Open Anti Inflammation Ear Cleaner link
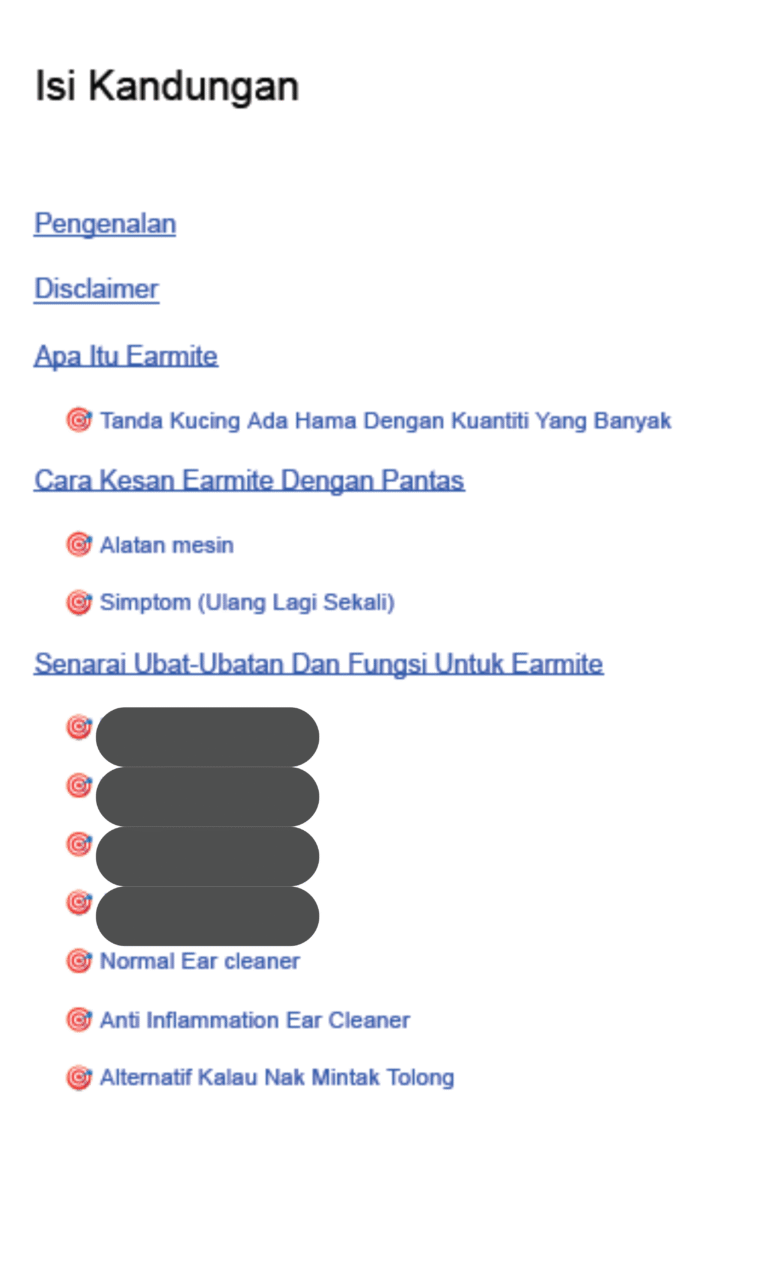The width and height of the screenshot is (768, 1262). pos(254,1020)
